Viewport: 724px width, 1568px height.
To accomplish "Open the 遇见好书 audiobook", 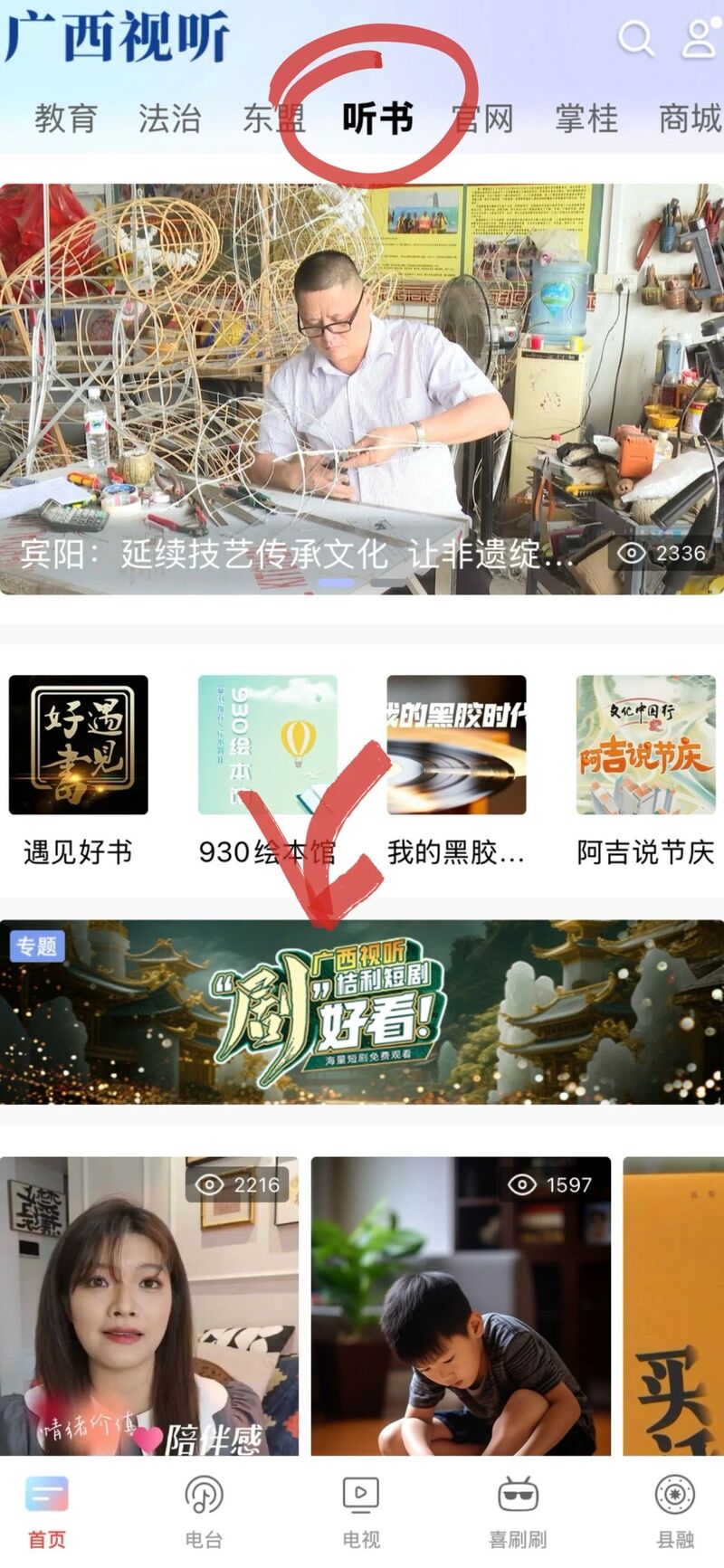I will pyautogui.click(x=78, y=745).
